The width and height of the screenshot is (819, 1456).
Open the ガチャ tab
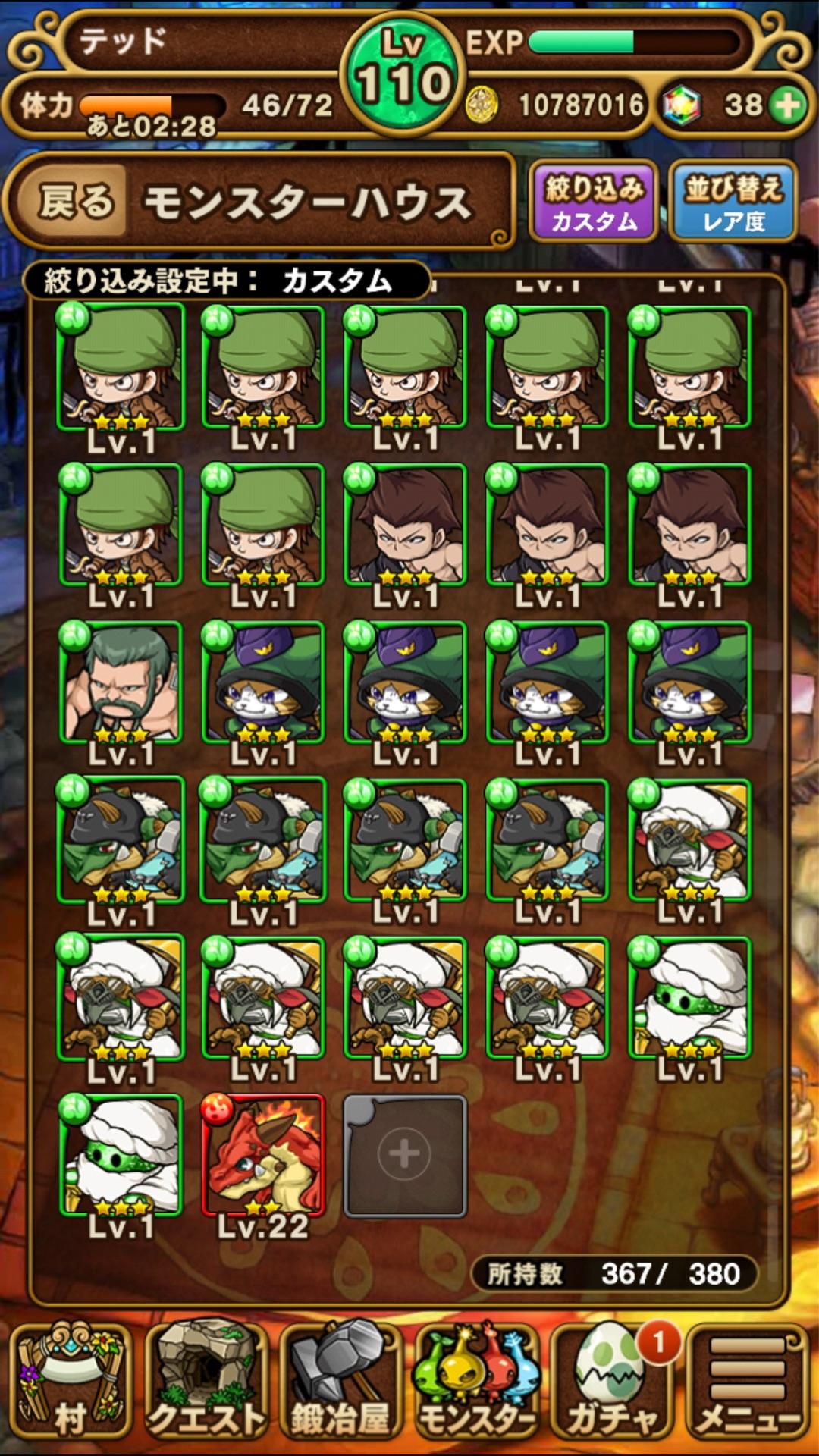[613, 1382]
